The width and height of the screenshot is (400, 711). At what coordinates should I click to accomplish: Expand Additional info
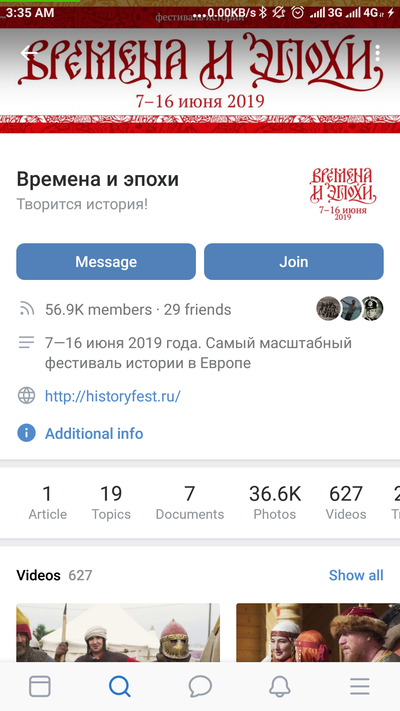point(94,433)
